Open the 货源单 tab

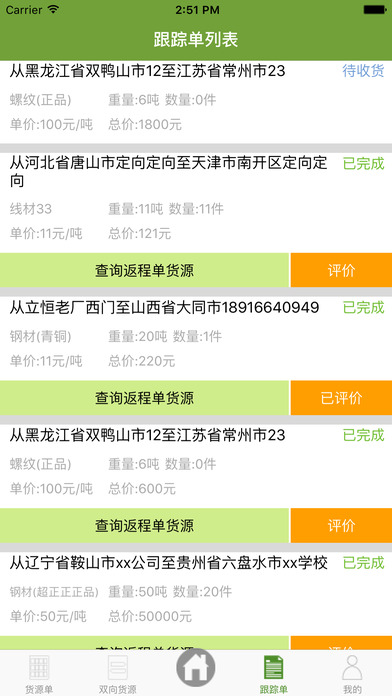click(39, 674)
